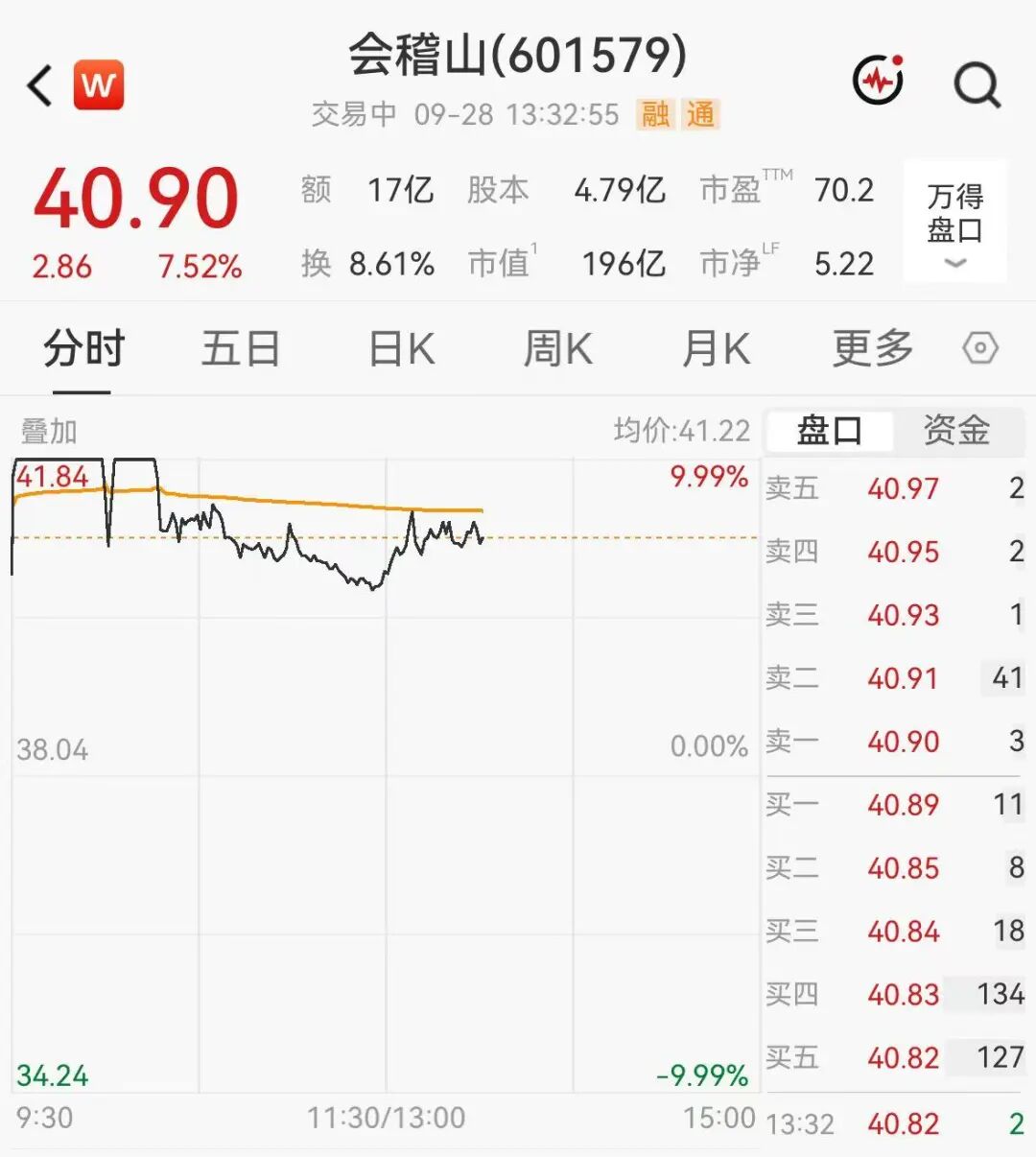This screenshot has width=1036, height=1157.
Task: Open chart settings hexagon icon
Action: [980, 348]
